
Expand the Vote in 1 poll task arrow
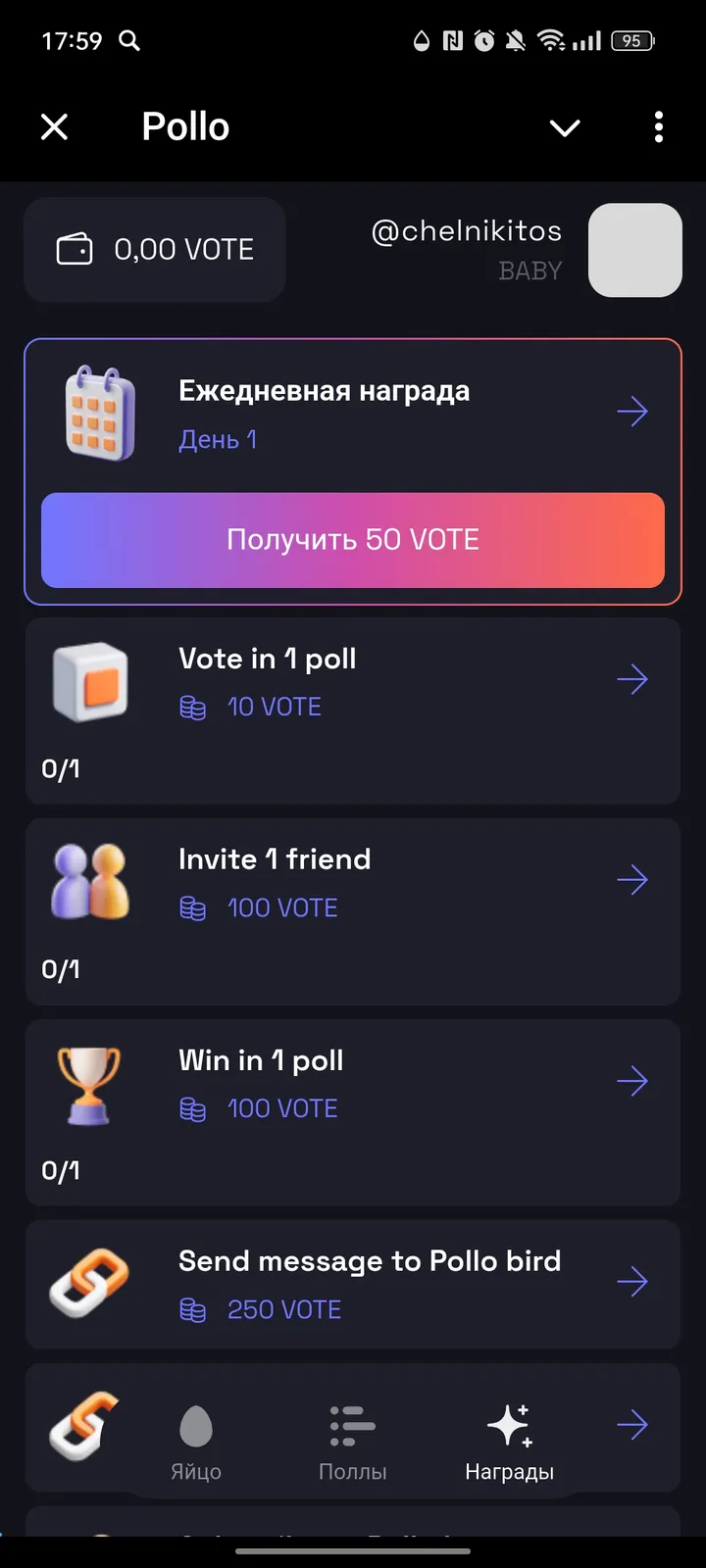(x=632, y=678)
